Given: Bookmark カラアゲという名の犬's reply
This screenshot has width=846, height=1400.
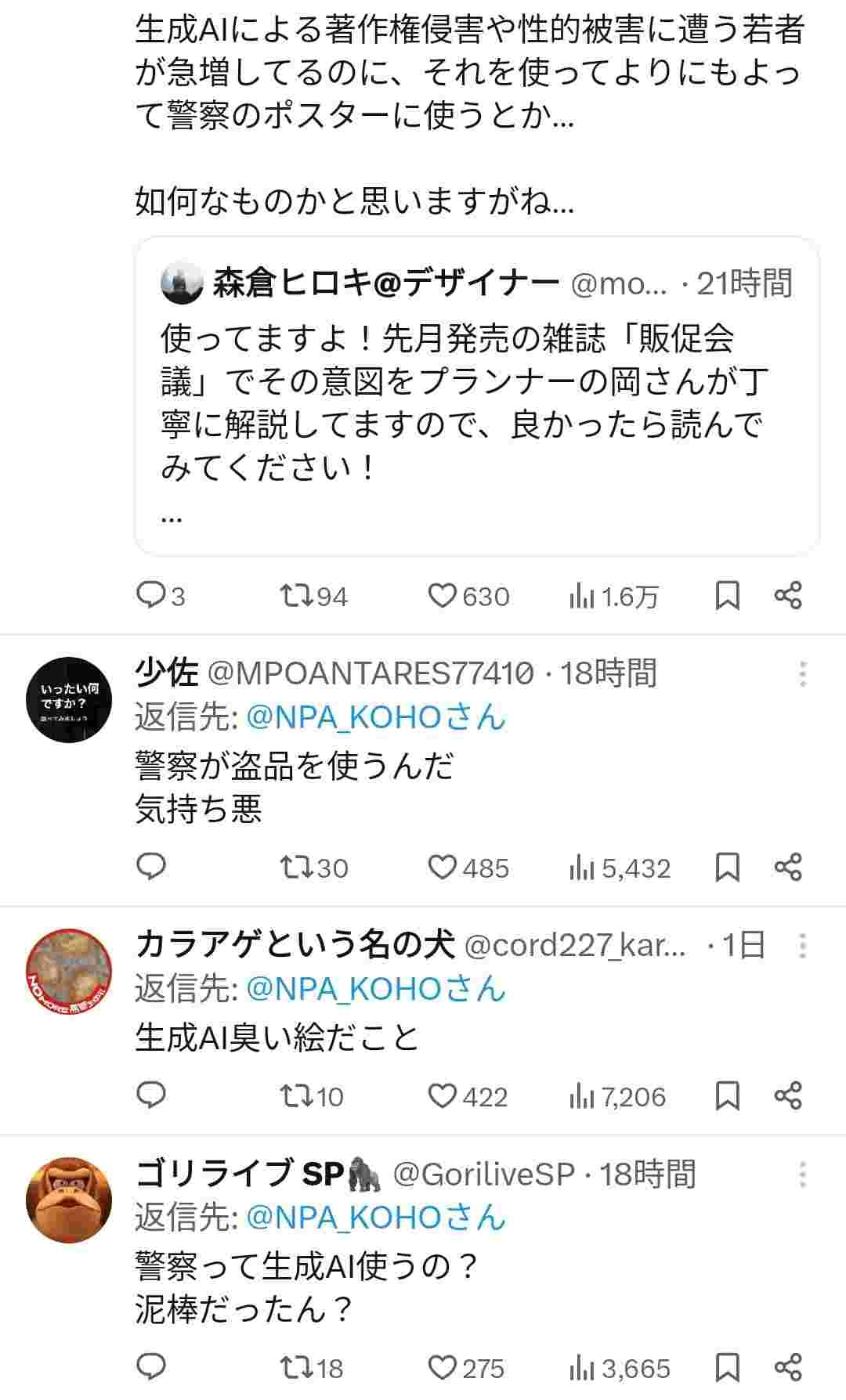Looking at the screenshot, I should 728,1096.
